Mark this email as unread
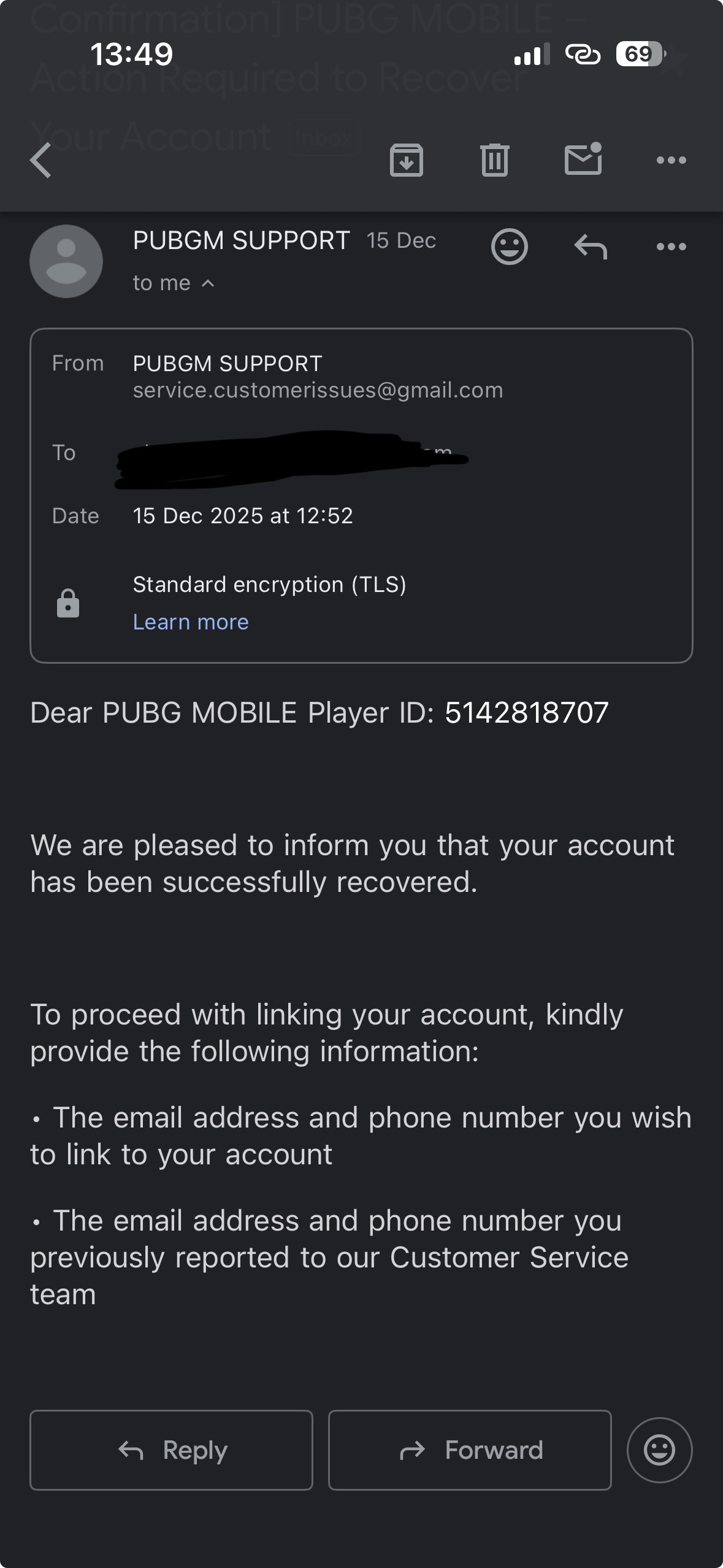Image resolution: width=723 pixels, height=1568 pixels. coord(583,159)
